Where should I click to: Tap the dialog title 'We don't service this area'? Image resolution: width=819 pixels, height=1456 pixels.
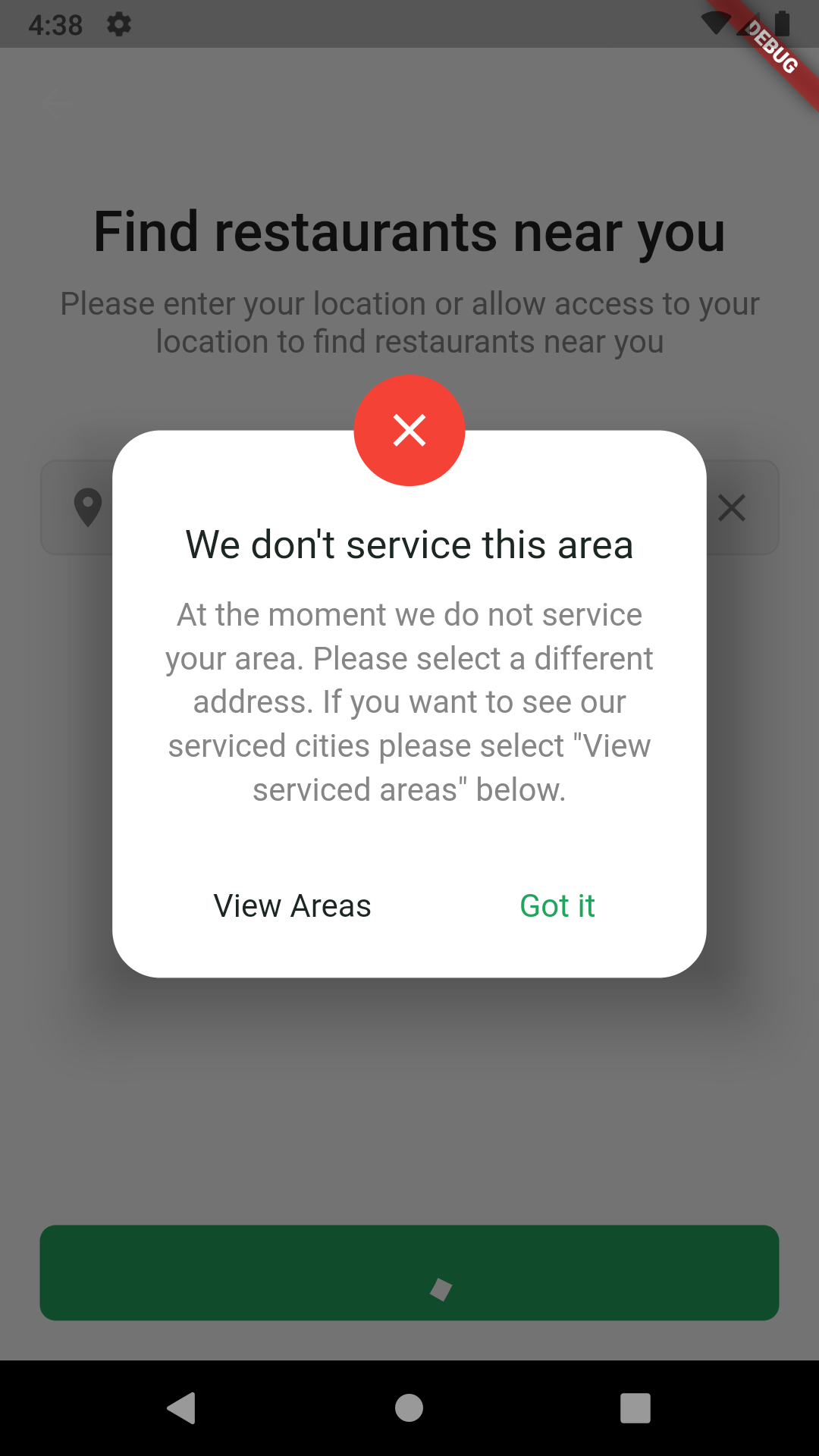pyautogui.click(x=409, y=543)
